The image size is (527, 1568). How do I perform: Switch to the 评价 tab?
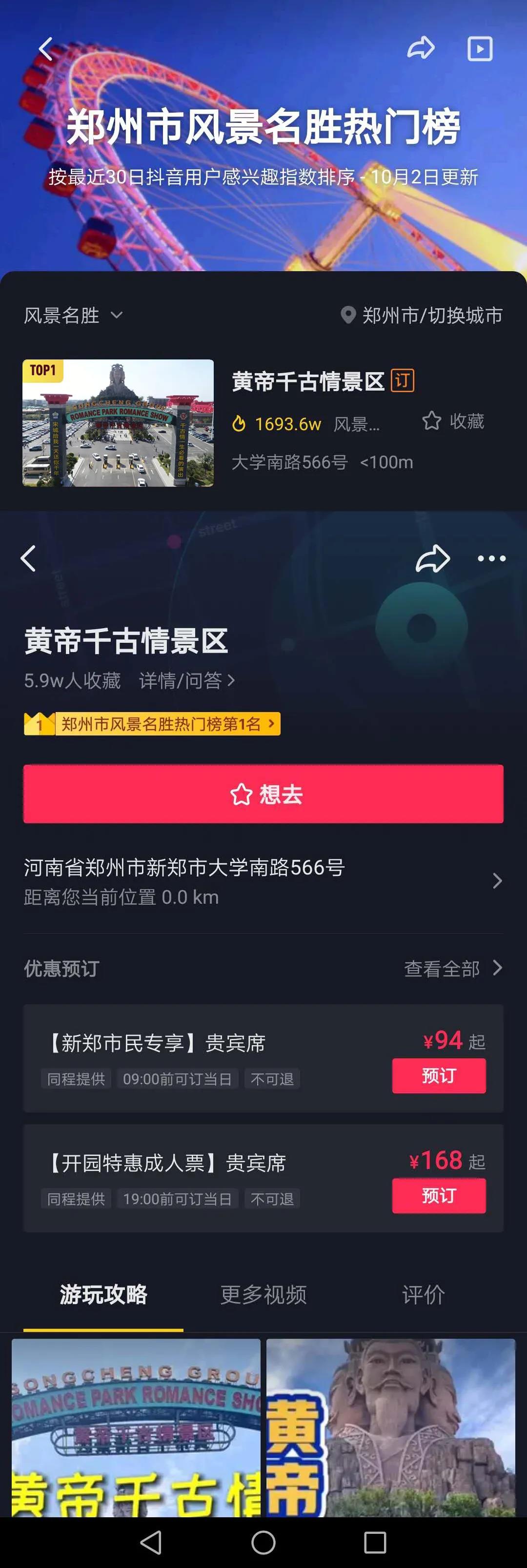(x=423, y=1295)
